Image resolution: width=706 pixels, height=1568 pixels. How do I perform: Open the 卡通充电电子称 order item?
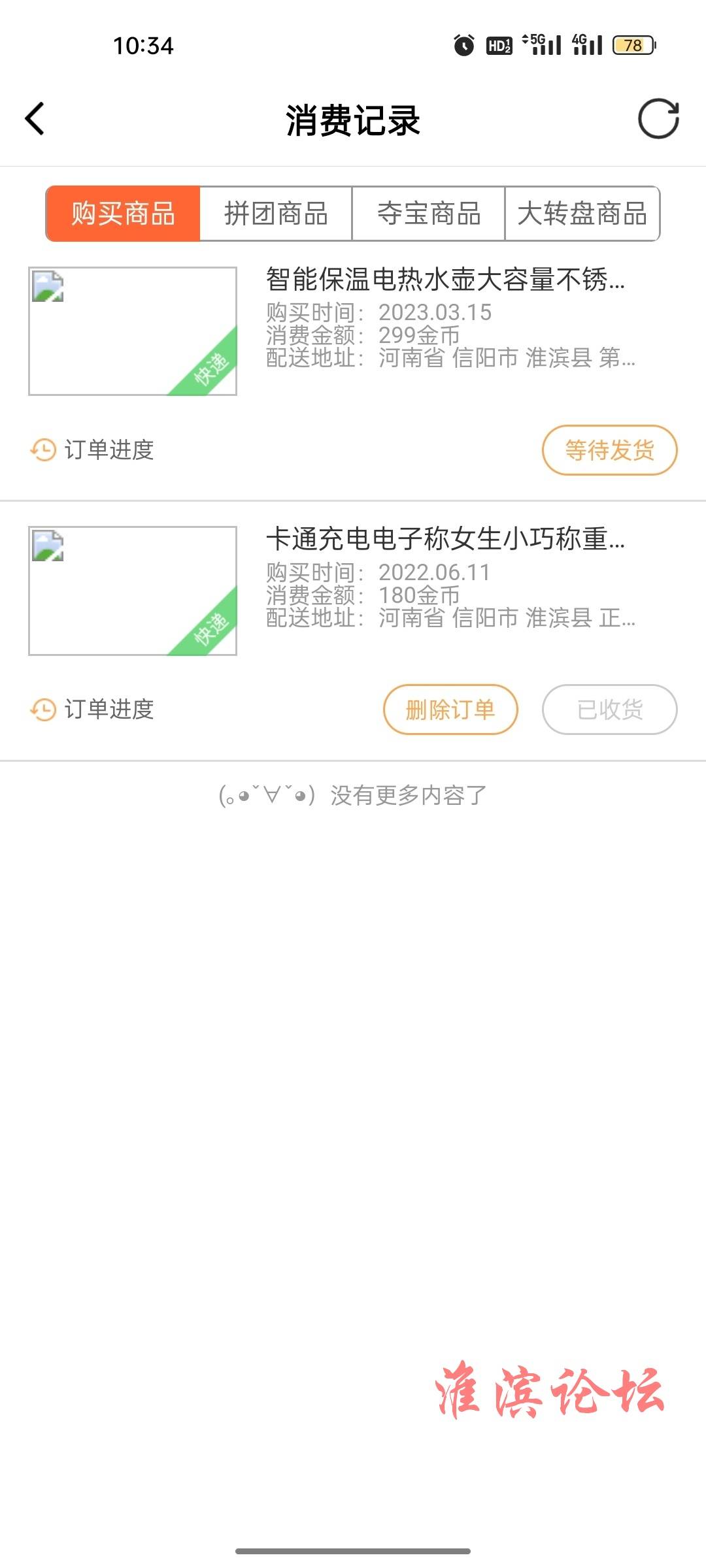click(353, 591)
